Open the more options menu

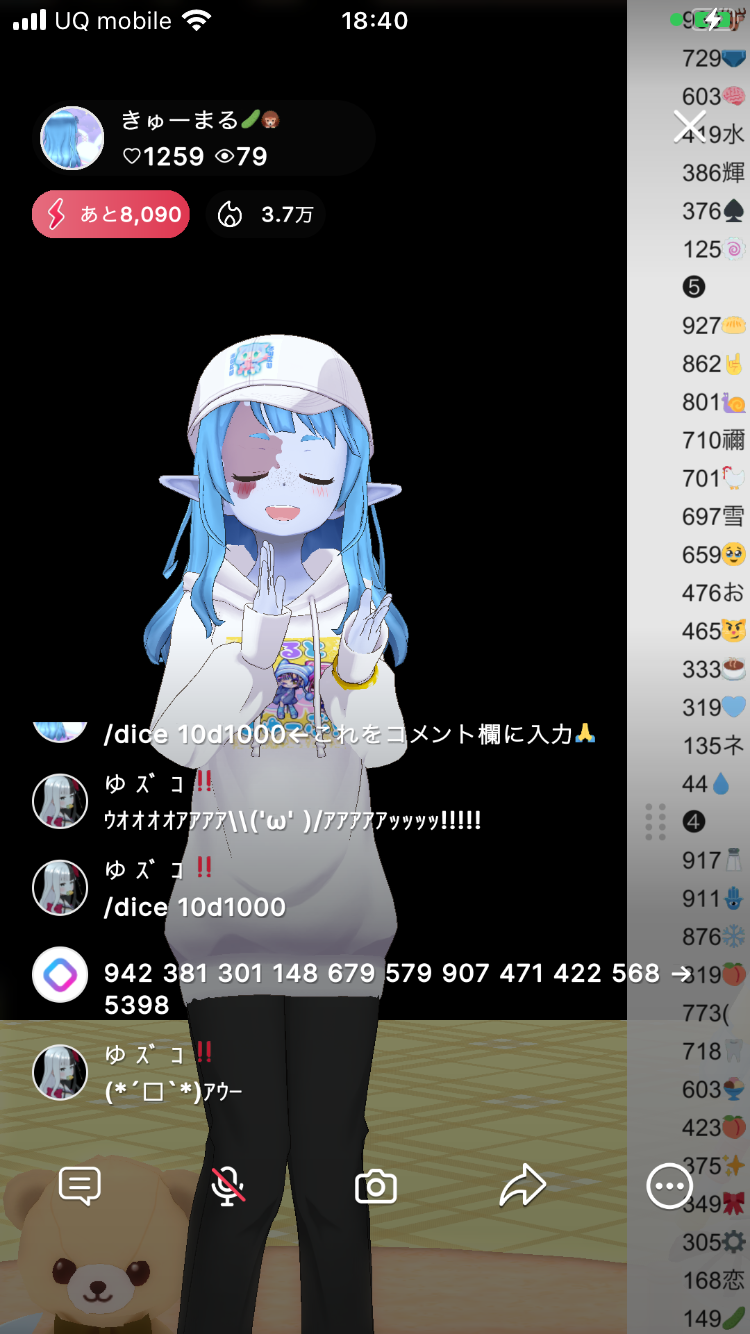(x=669, y=1186)
